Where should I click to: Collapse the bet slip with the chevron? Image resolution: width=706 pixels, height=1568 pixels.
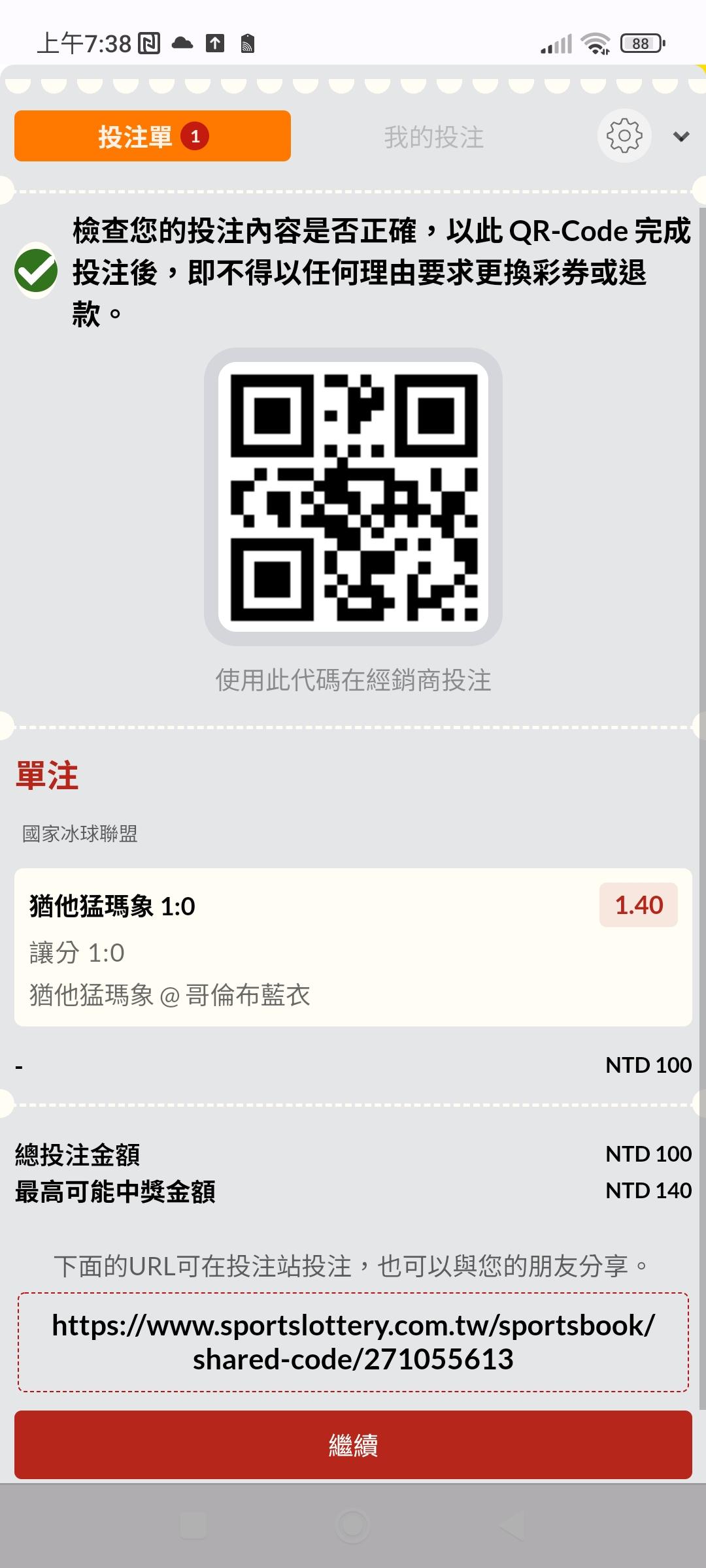(681, 137)
